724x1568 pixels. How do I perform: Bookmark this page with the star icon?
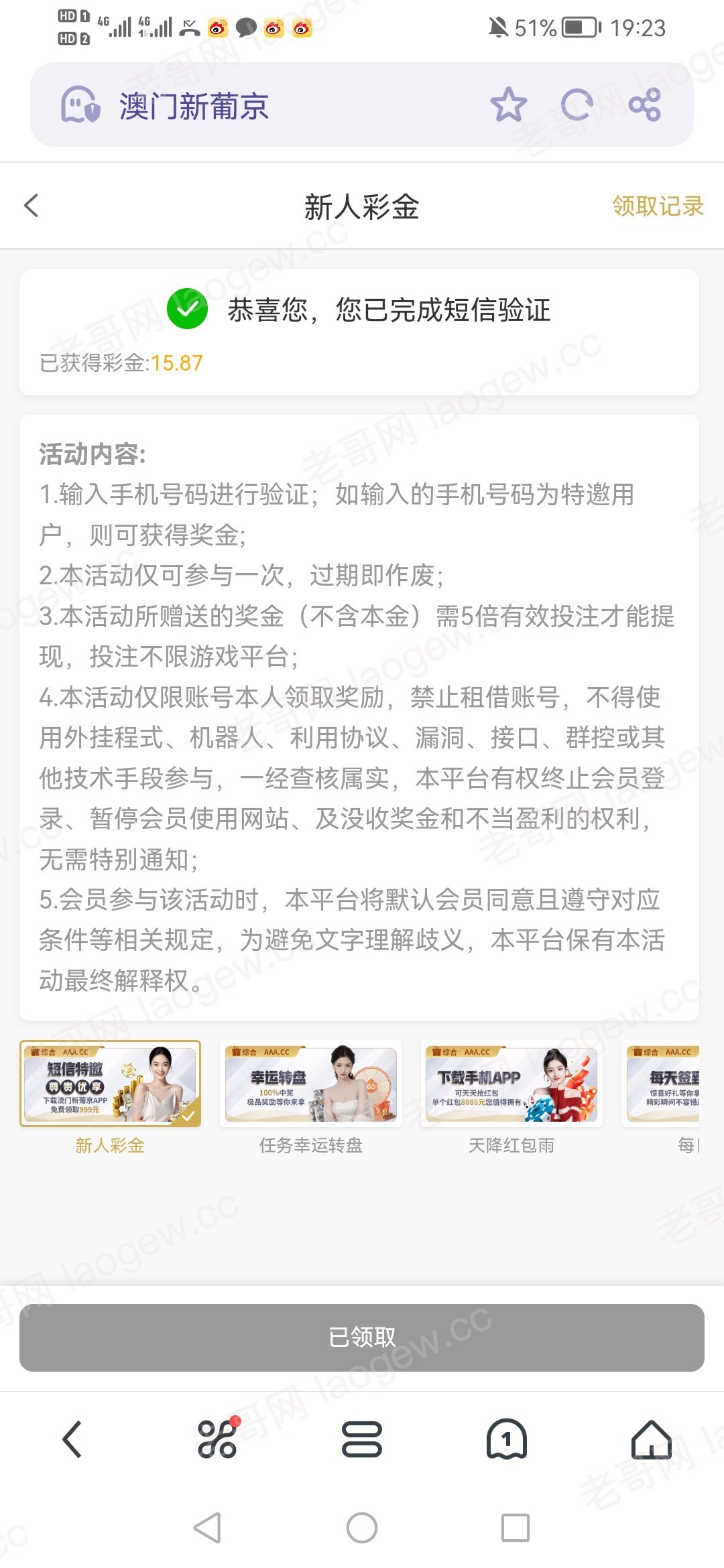pyautogui.click(x=508, y=105)
